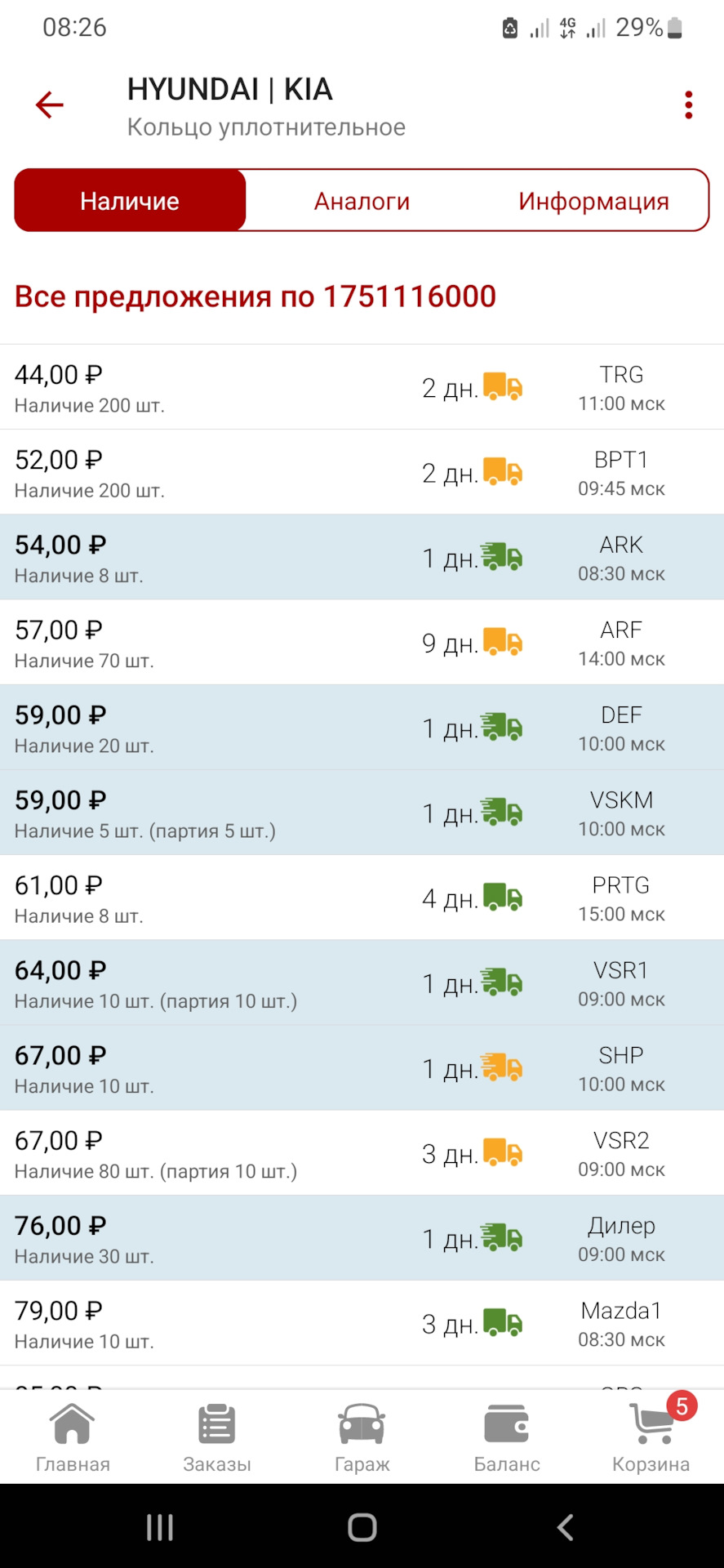
Task: Open the three-dot overflow menu
Action: pos(688,105)
